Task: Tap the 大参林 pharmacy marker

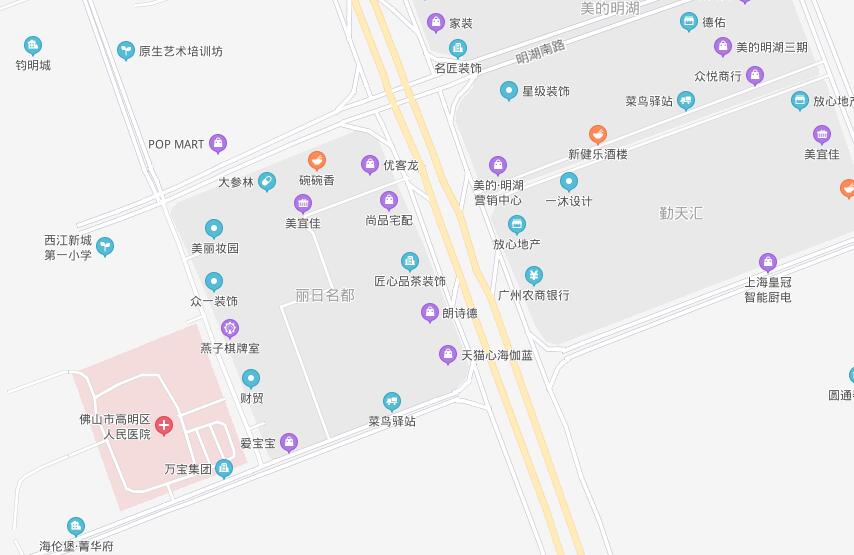Action: coord(266,182)
